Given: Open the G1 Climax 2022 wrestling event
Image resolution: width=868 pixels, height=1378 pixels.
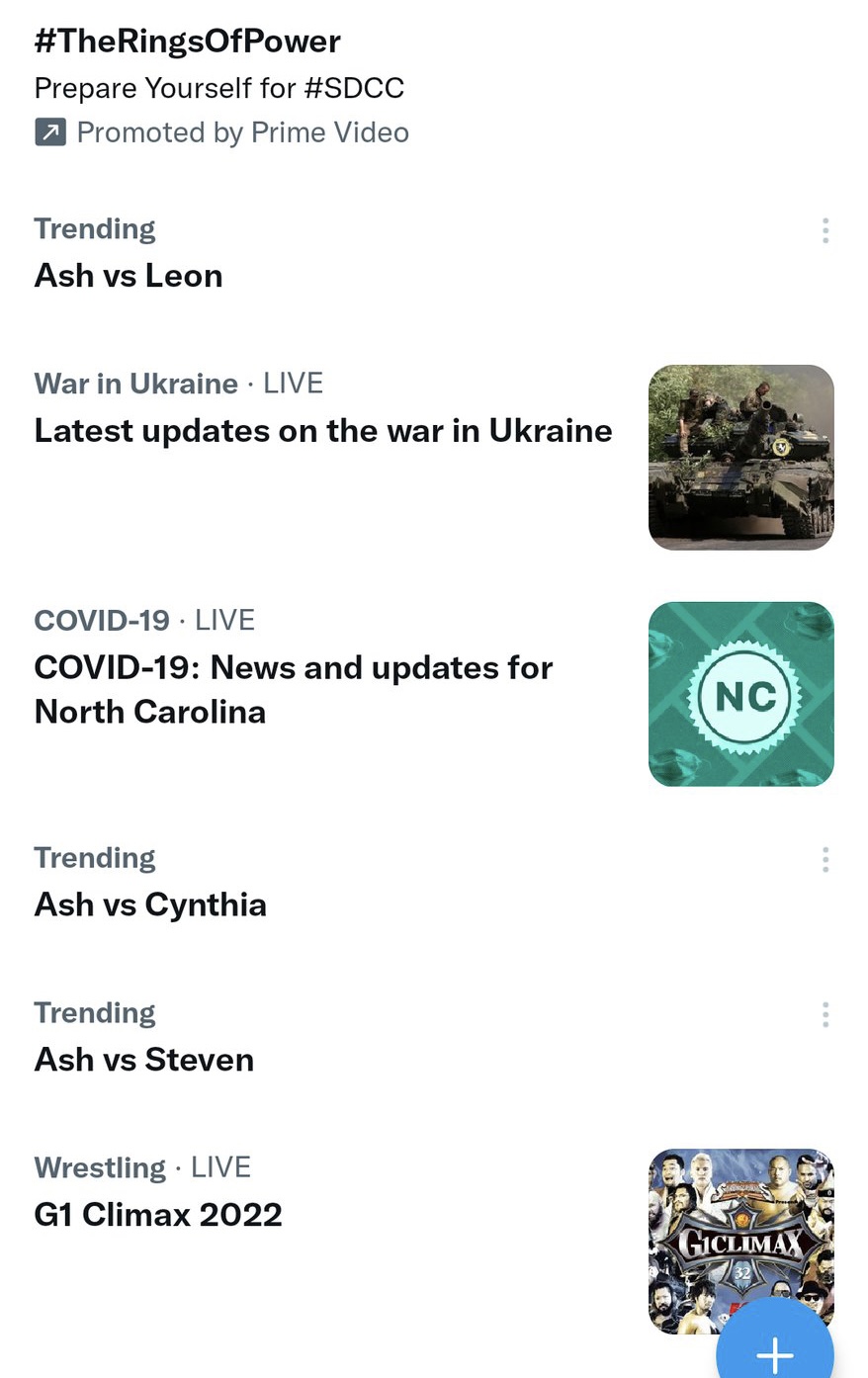Looking at the screenshot, I should tap(158, 1214).
